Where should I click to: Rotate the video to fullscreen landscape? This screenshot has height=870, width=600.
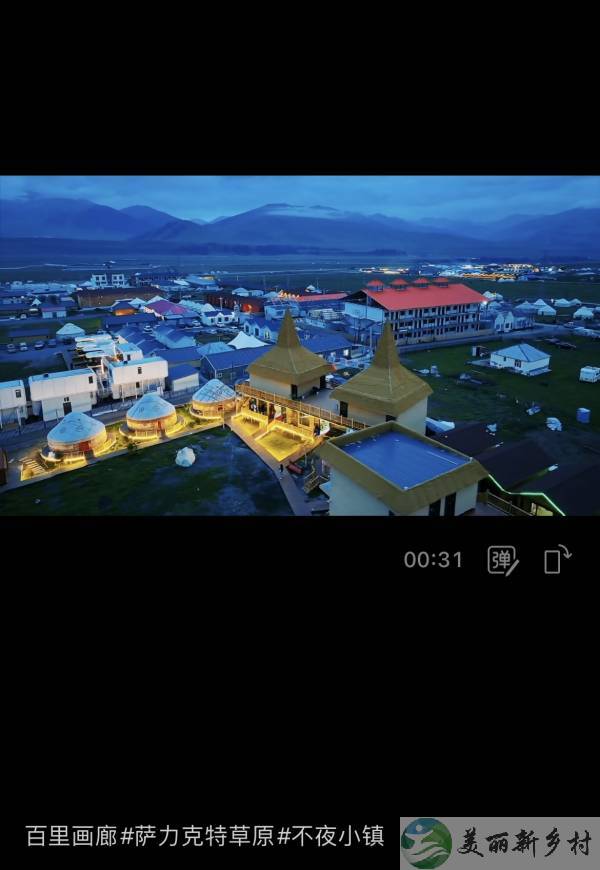pyautogui.click(x=557, y=559)
